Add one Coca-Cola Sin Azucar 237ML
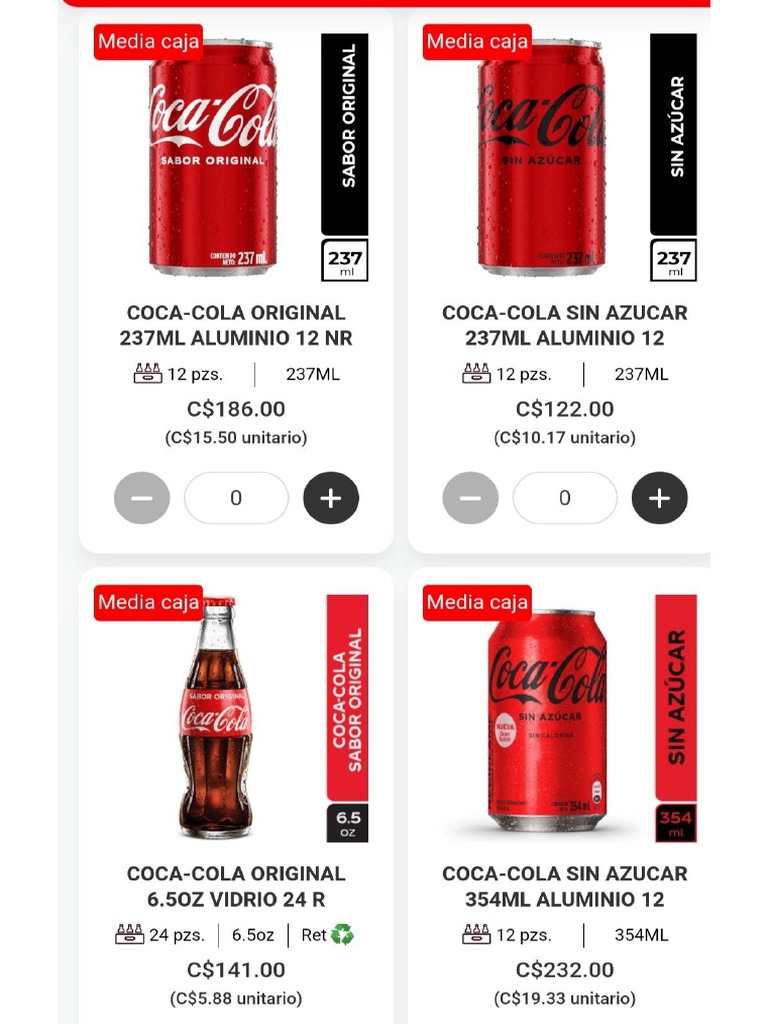Screen dimensions: 768x1024 point(660,498)
